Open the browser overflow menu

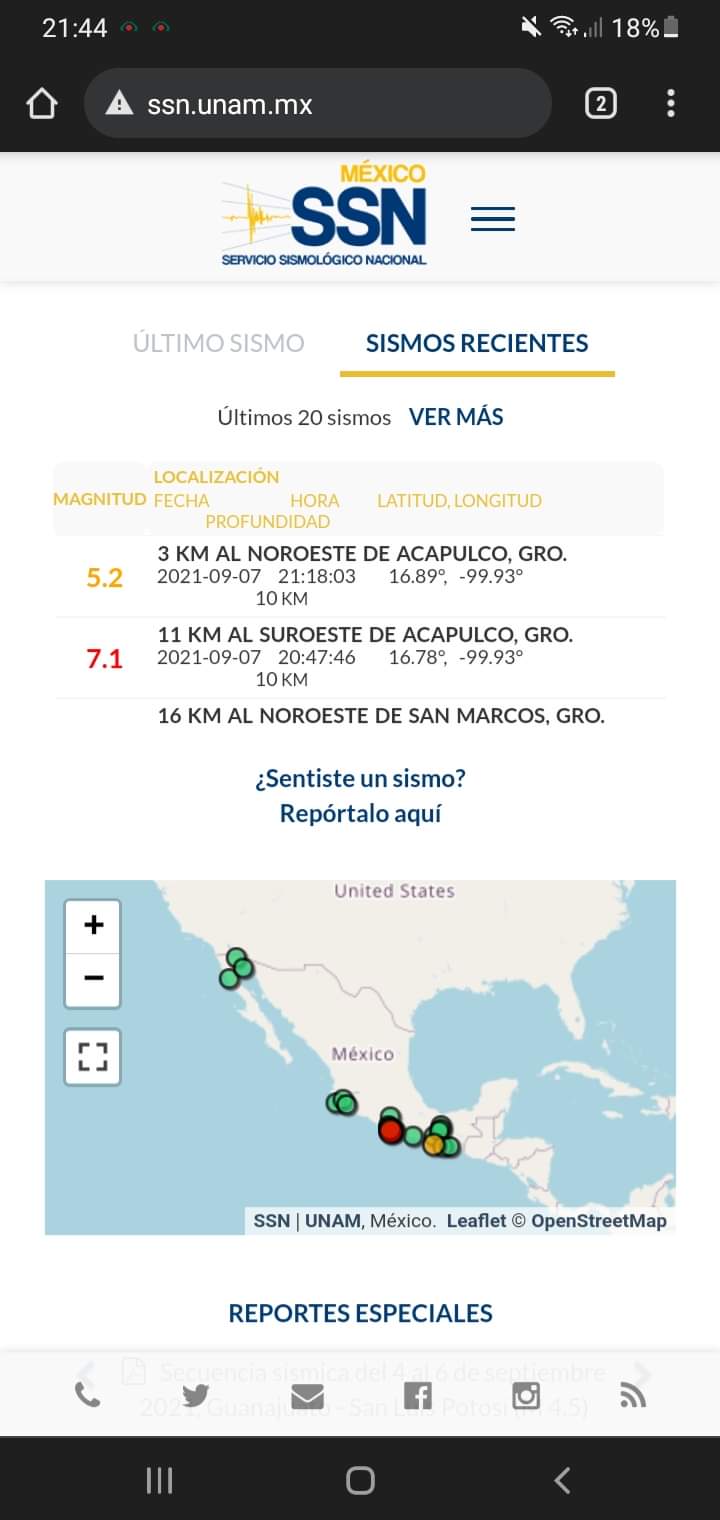(x=671, y=103)
